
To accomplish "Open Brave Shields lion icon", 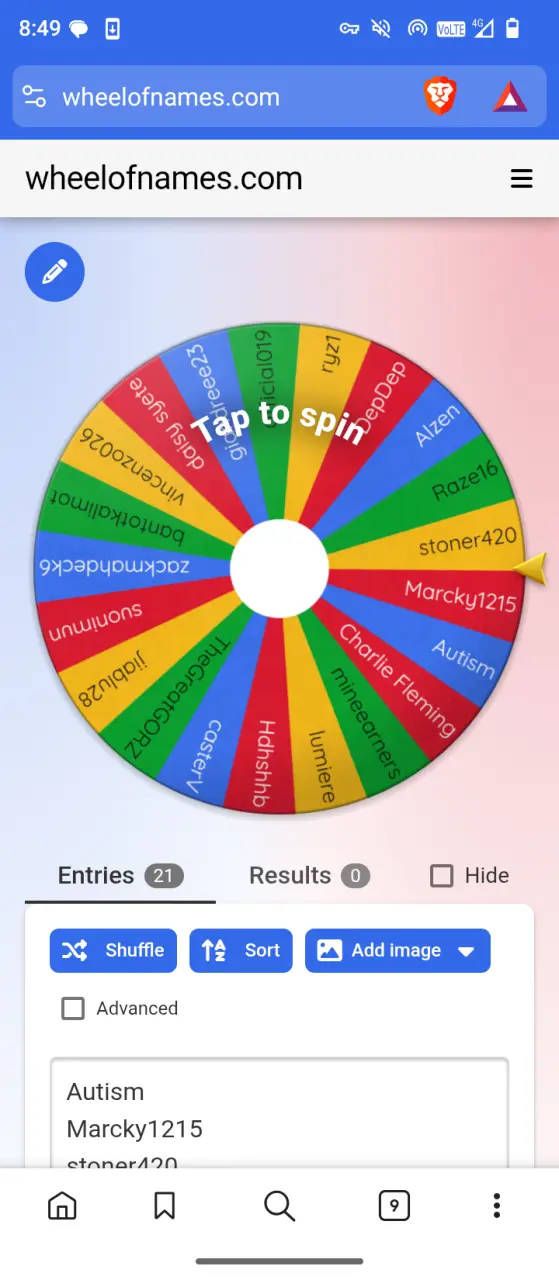I will (x=440, y=97).
